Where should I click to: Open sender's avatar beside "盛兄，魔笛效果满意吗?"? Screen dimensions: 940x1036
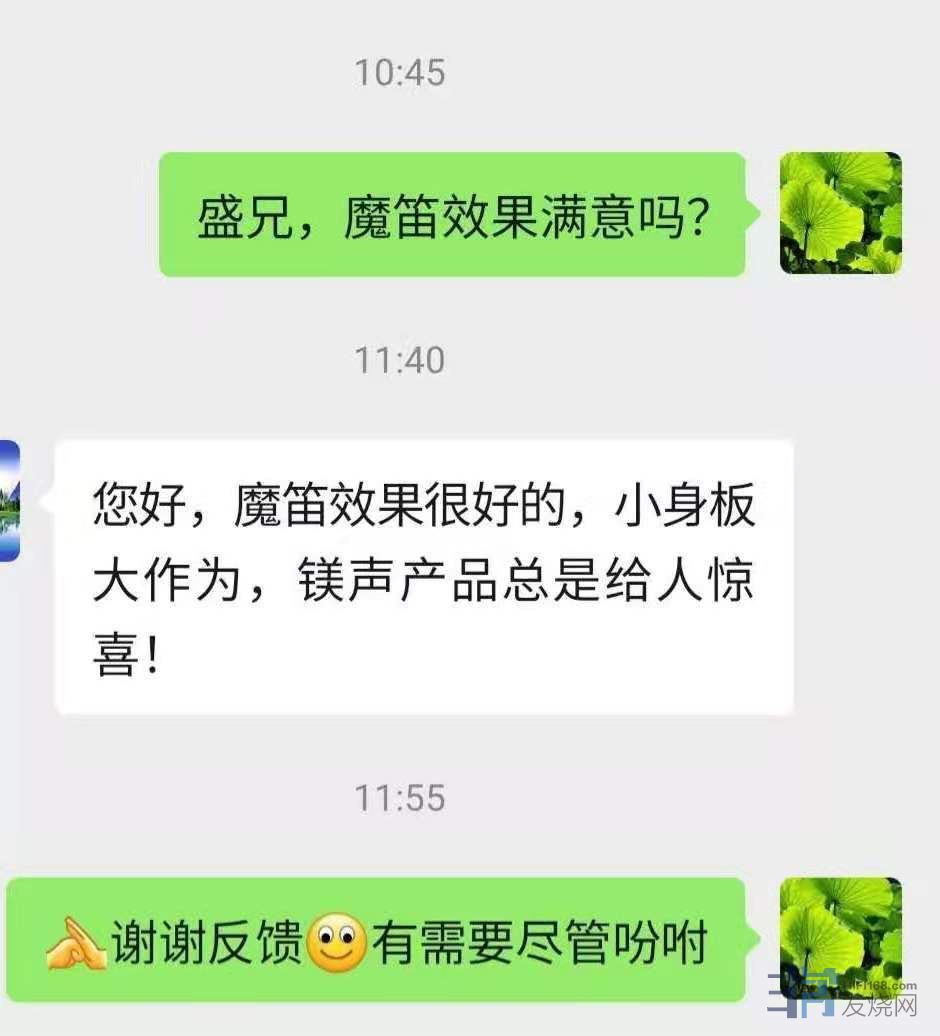coord(840,213)
